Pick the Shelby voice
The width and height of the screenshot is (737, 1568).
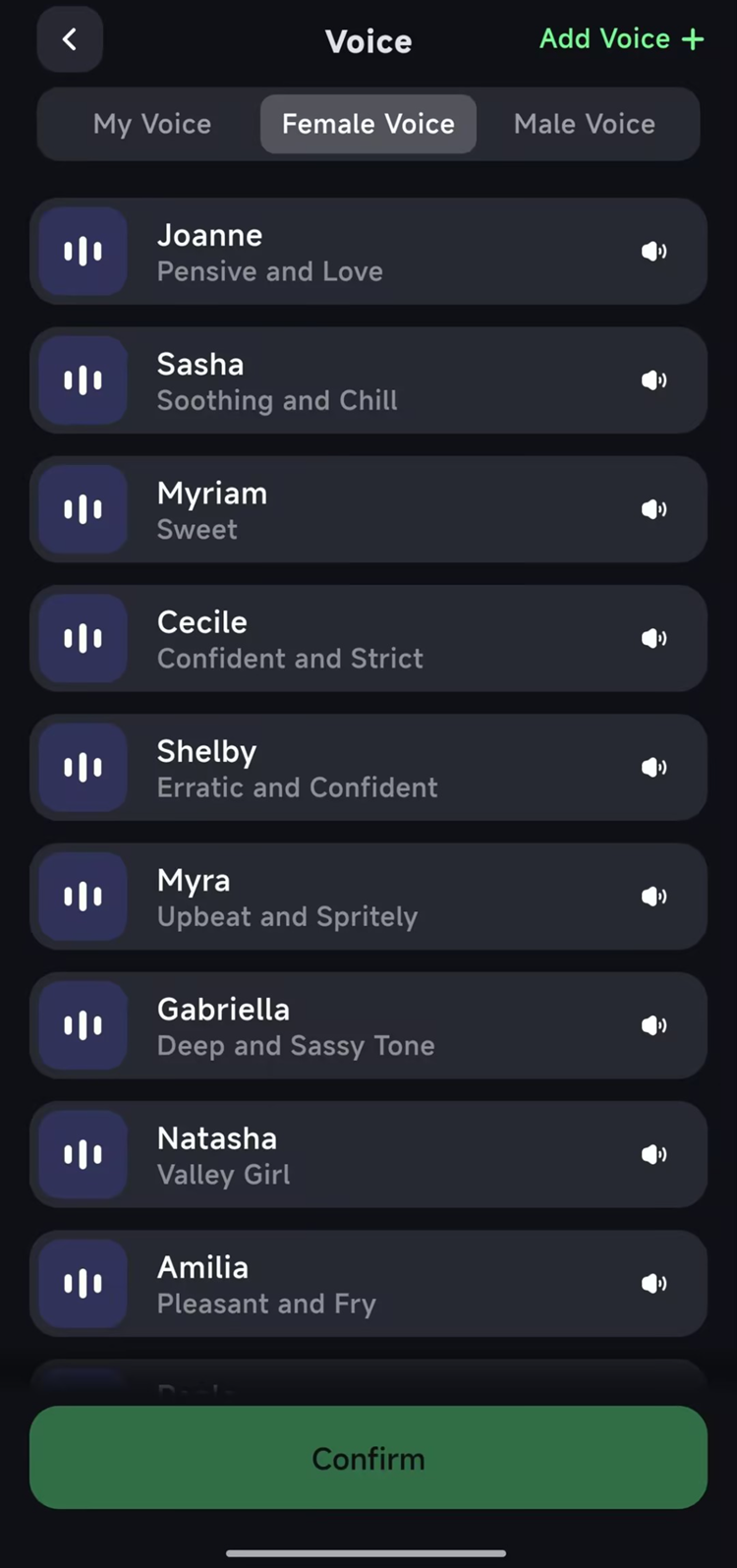[x=368, y=768]
